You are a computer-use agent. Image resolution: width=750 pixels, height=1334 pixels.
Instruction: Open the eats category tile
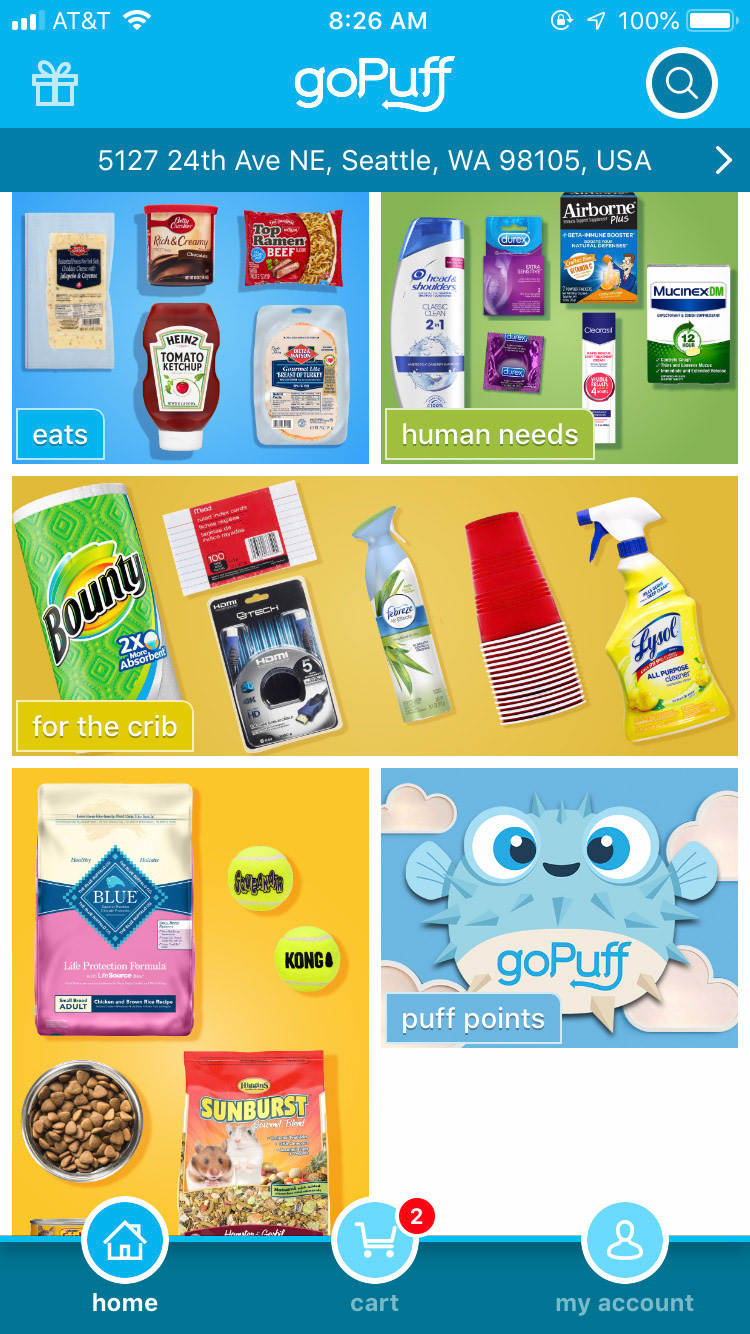click(x=190, y=328)
